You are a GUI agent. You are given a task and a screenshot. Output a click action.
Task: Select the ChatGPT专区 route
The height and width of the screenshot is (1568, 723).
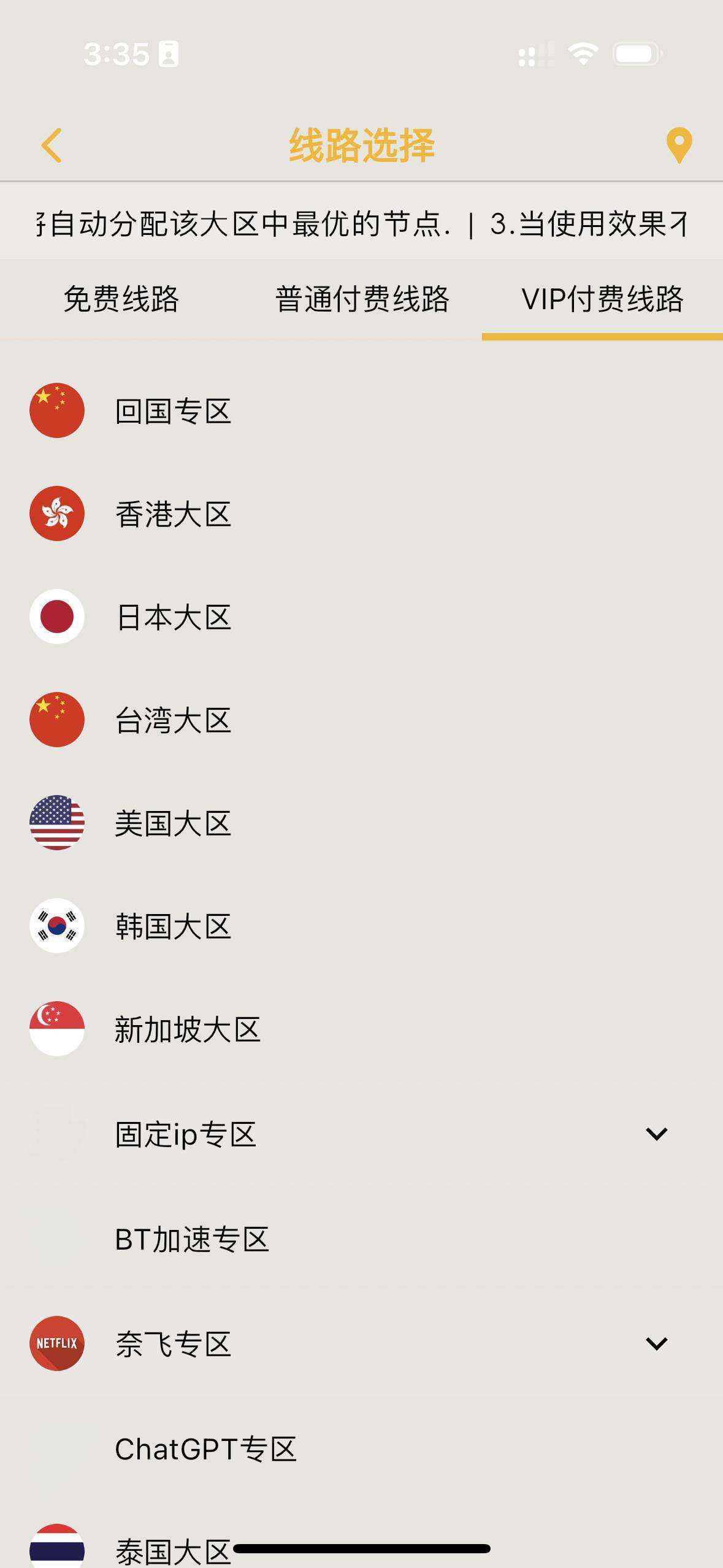tap(205, 1449)
